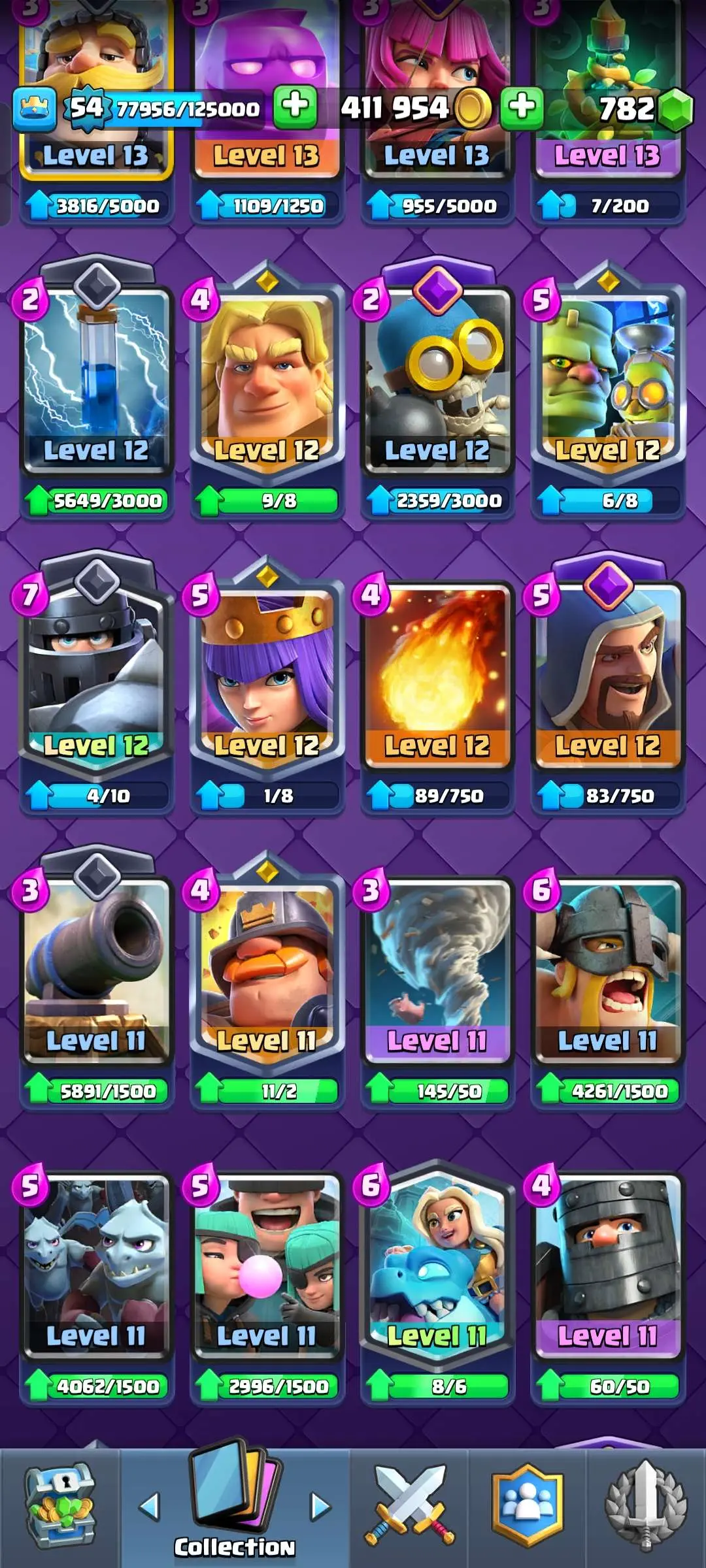The image size is (706, 1568).
Task: Open the Zap spell card
Action: (x=97, y=379)
